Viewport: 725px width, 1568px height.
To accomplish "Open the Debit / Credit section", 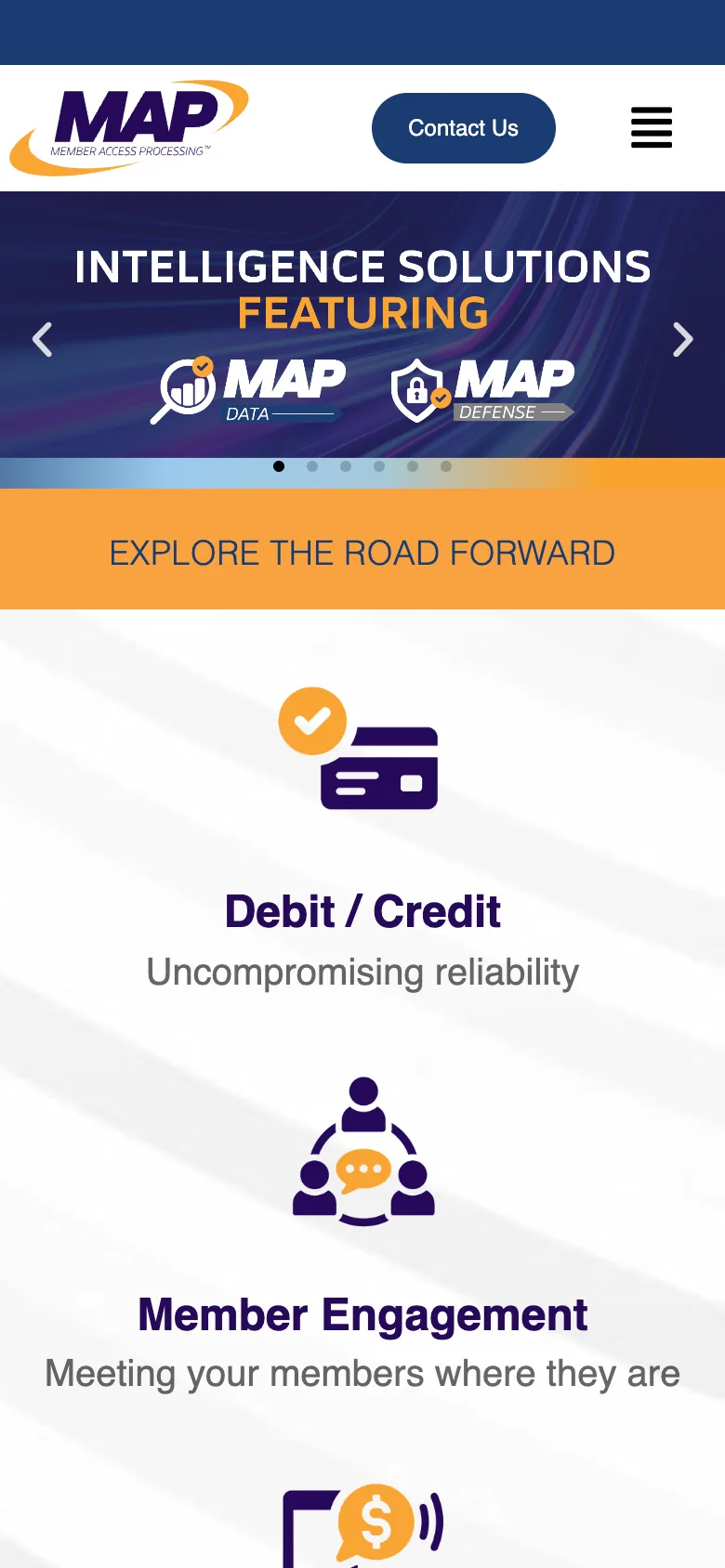I will (362, 911).
